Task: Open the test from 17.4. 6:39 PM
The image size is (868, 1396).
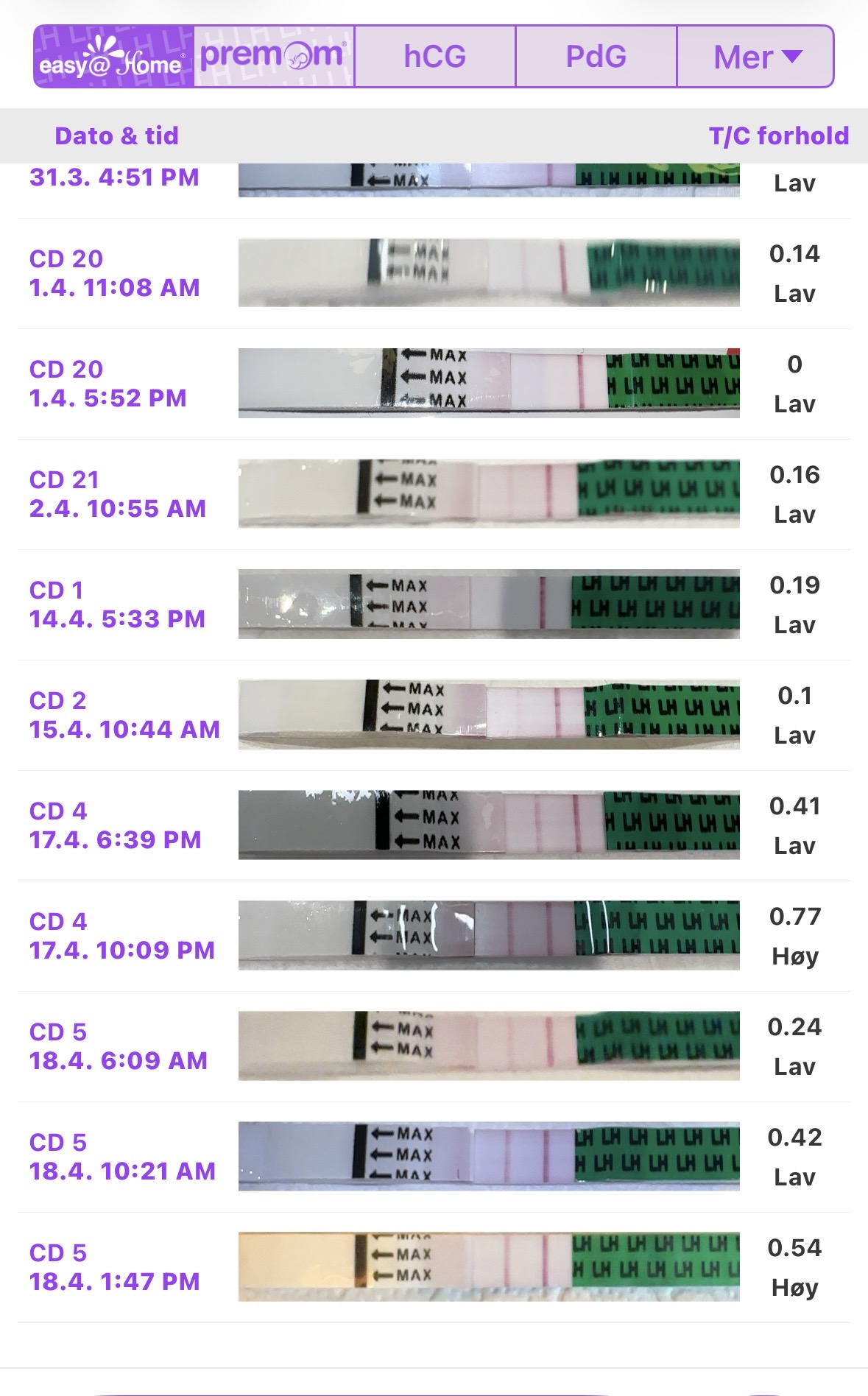Action: pyautogui.click(x=489, y=825)
